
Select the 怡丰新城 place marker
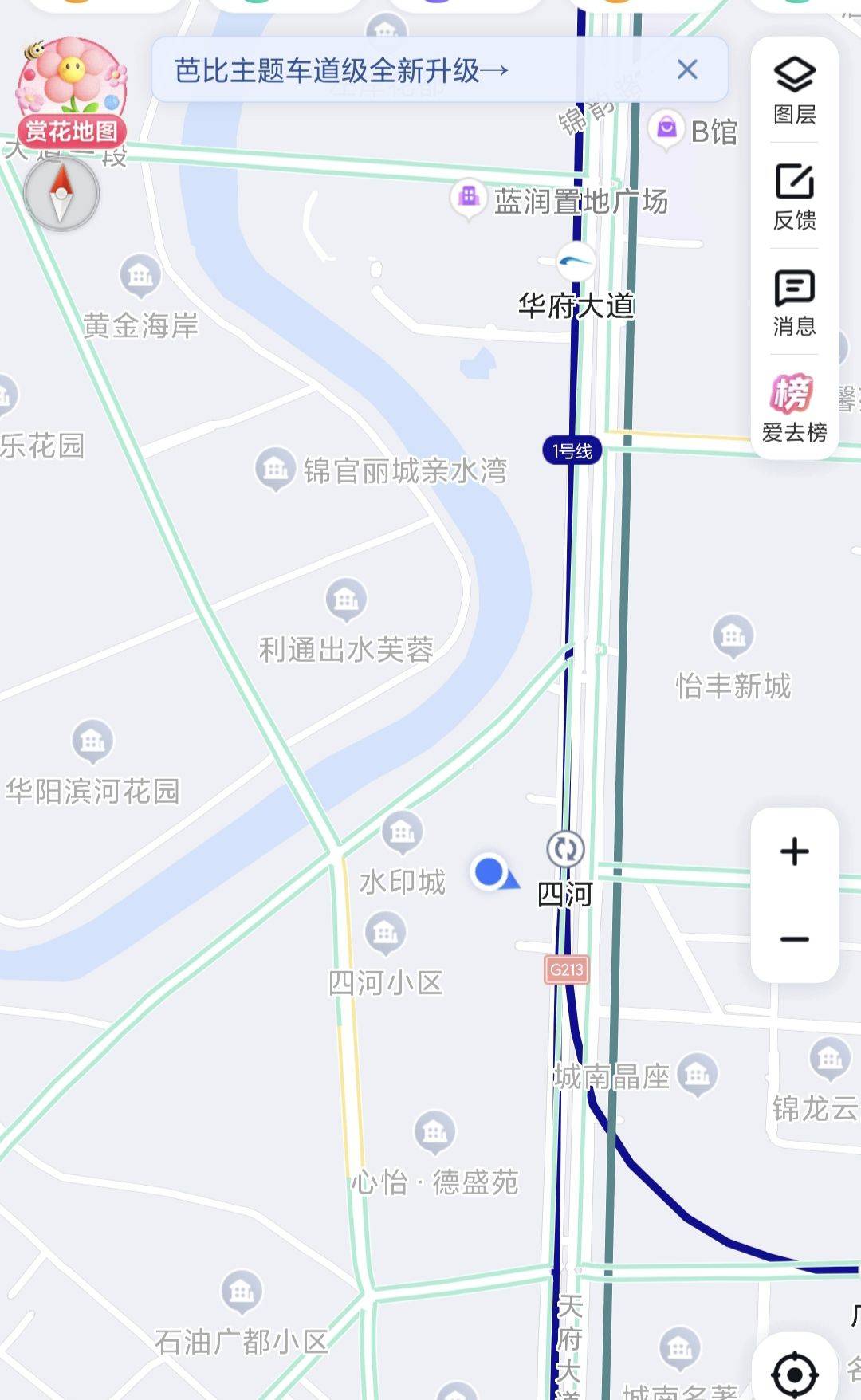click(x=733, y=636)
